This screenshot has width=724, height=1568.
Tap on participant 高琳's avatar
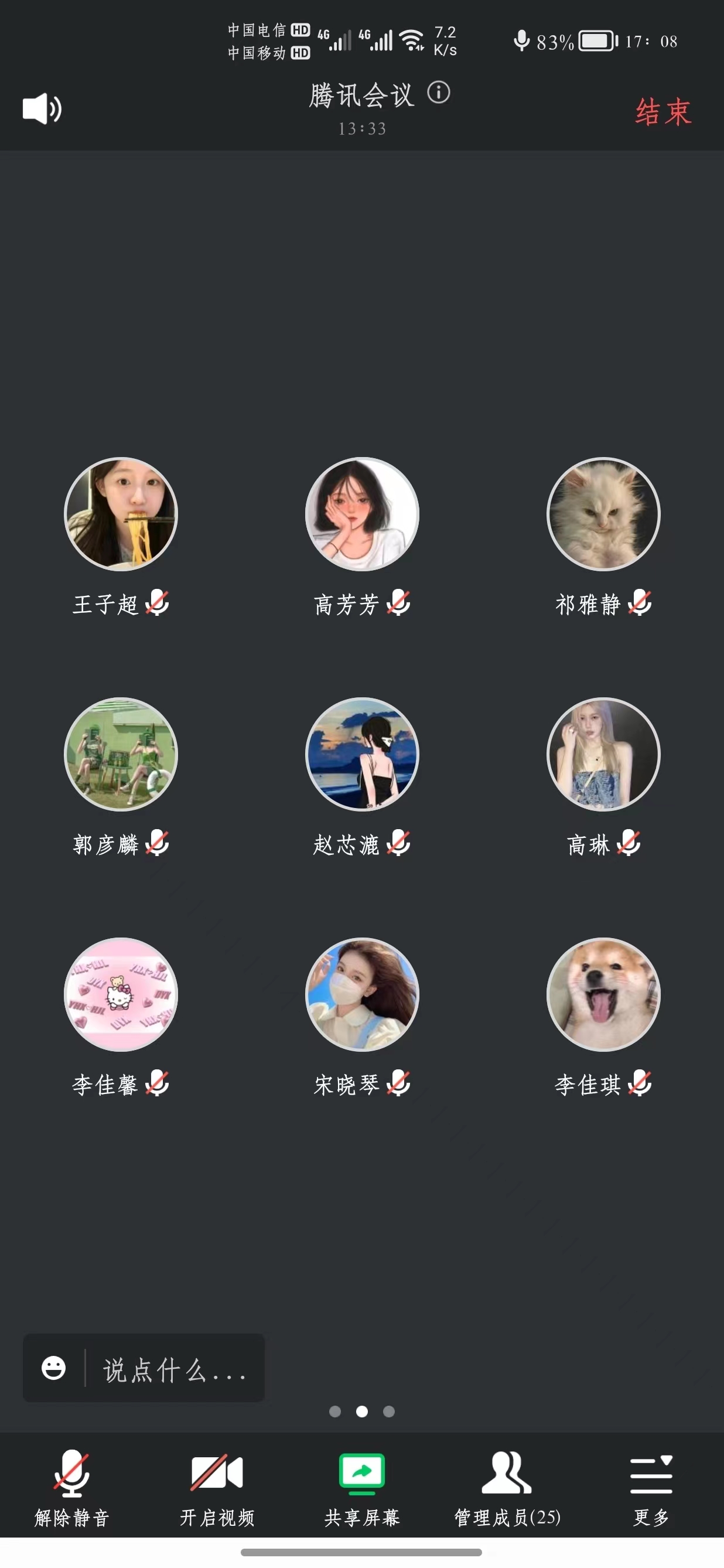tap(603, 755)
